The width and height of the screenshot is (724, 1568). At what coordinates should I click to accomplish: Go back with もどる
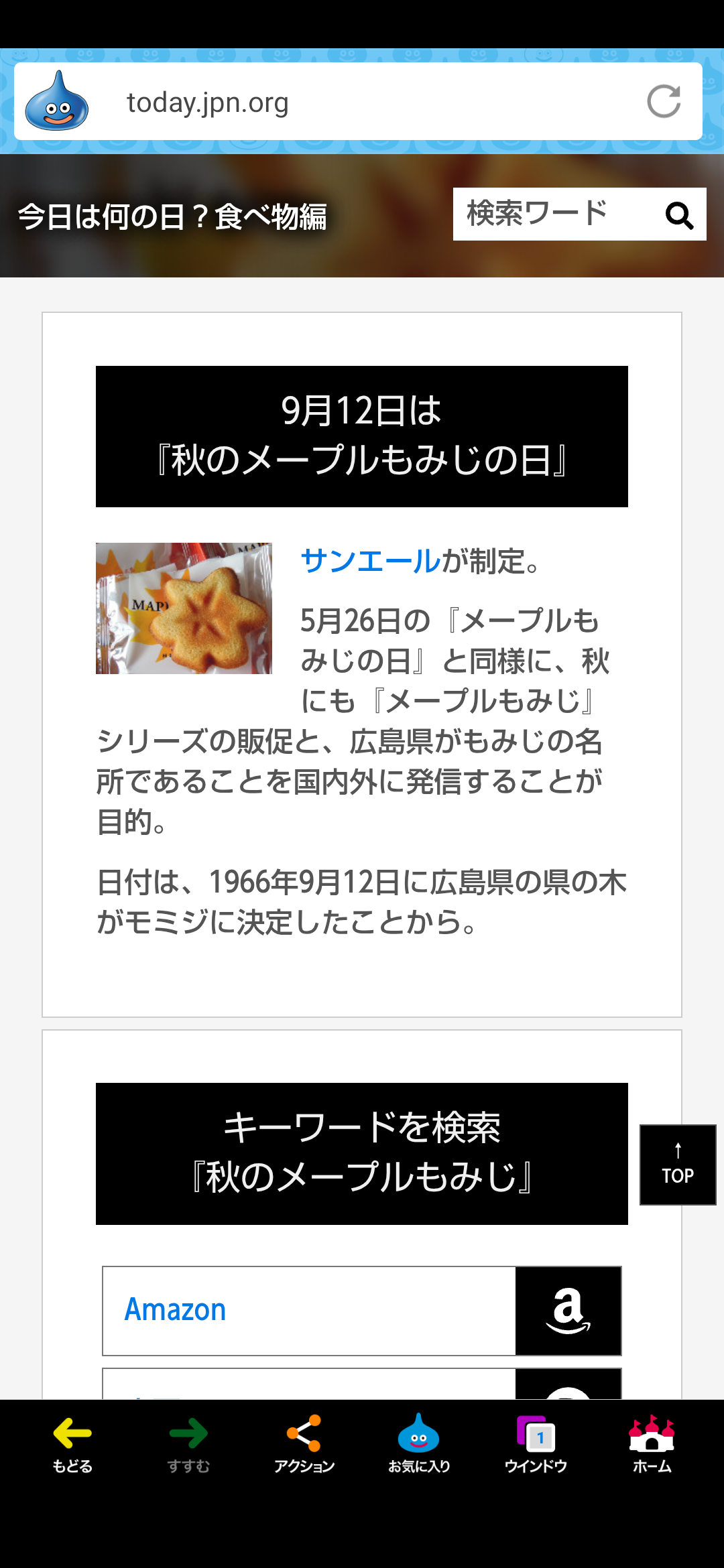pos(72,1445)
